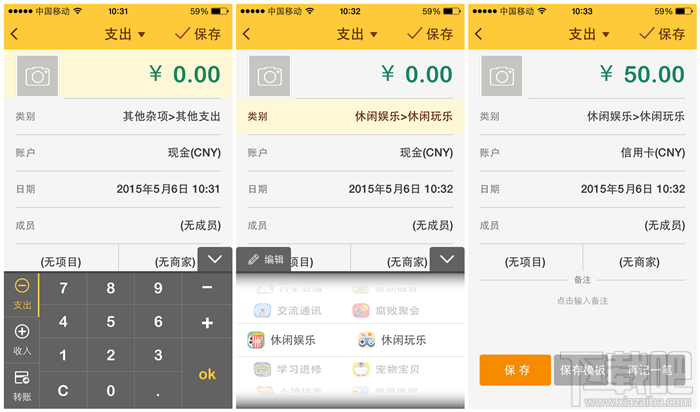Enter digit 7 on the number pad
Screen dimensions: 700x412
tap(63, 288)
